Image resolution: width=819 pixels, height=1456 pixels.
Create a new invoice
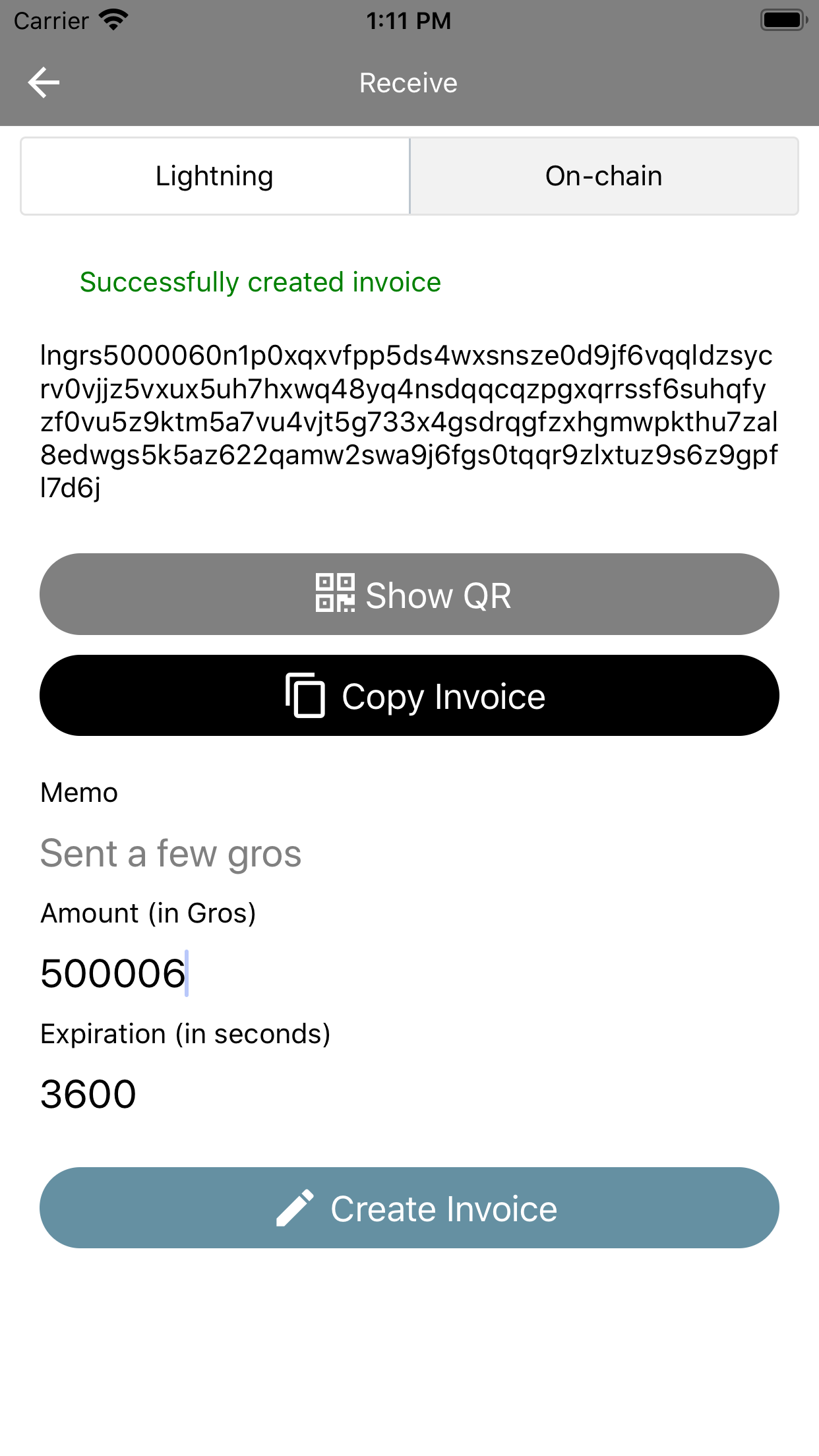409,1208
